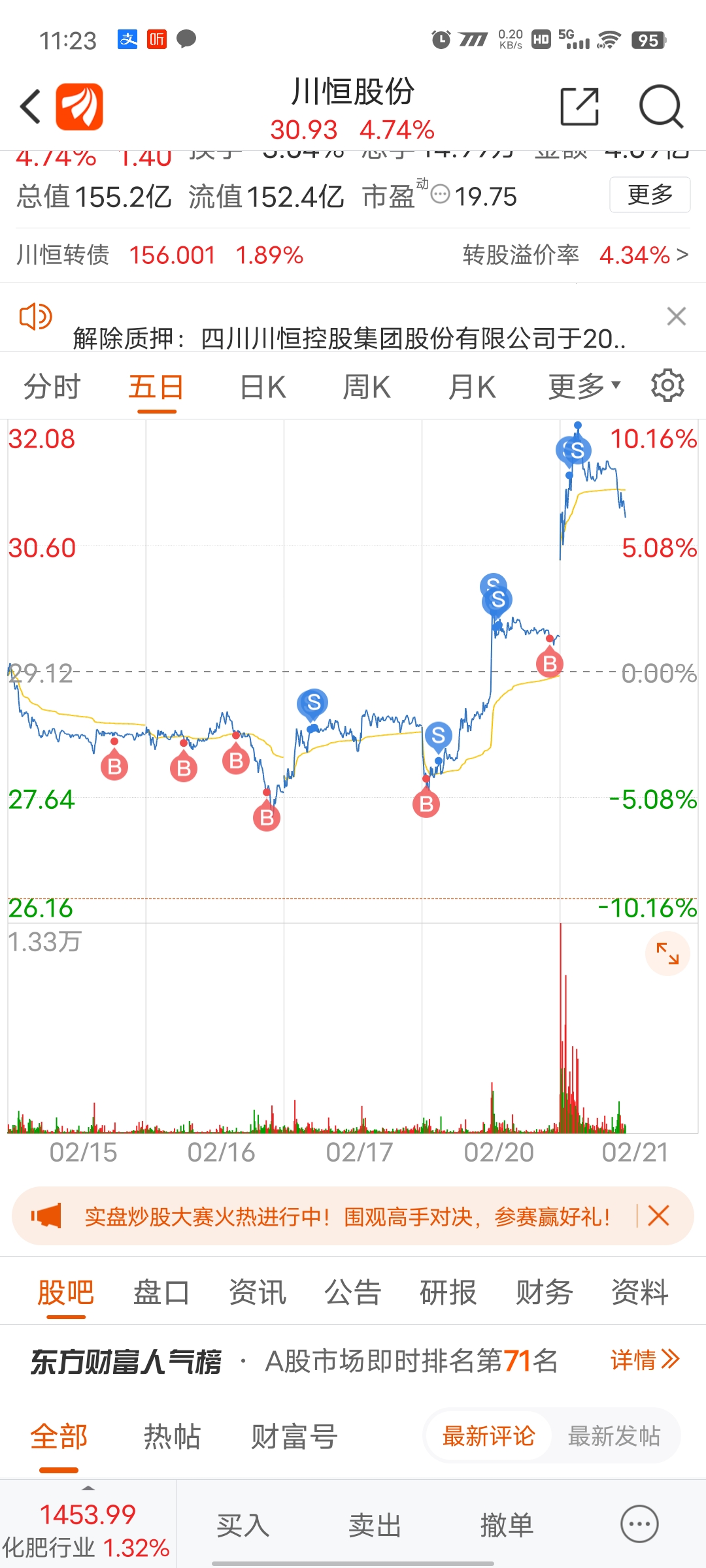Open the 公告 tab
The image size is (706, 1568).
point(353,1293)
